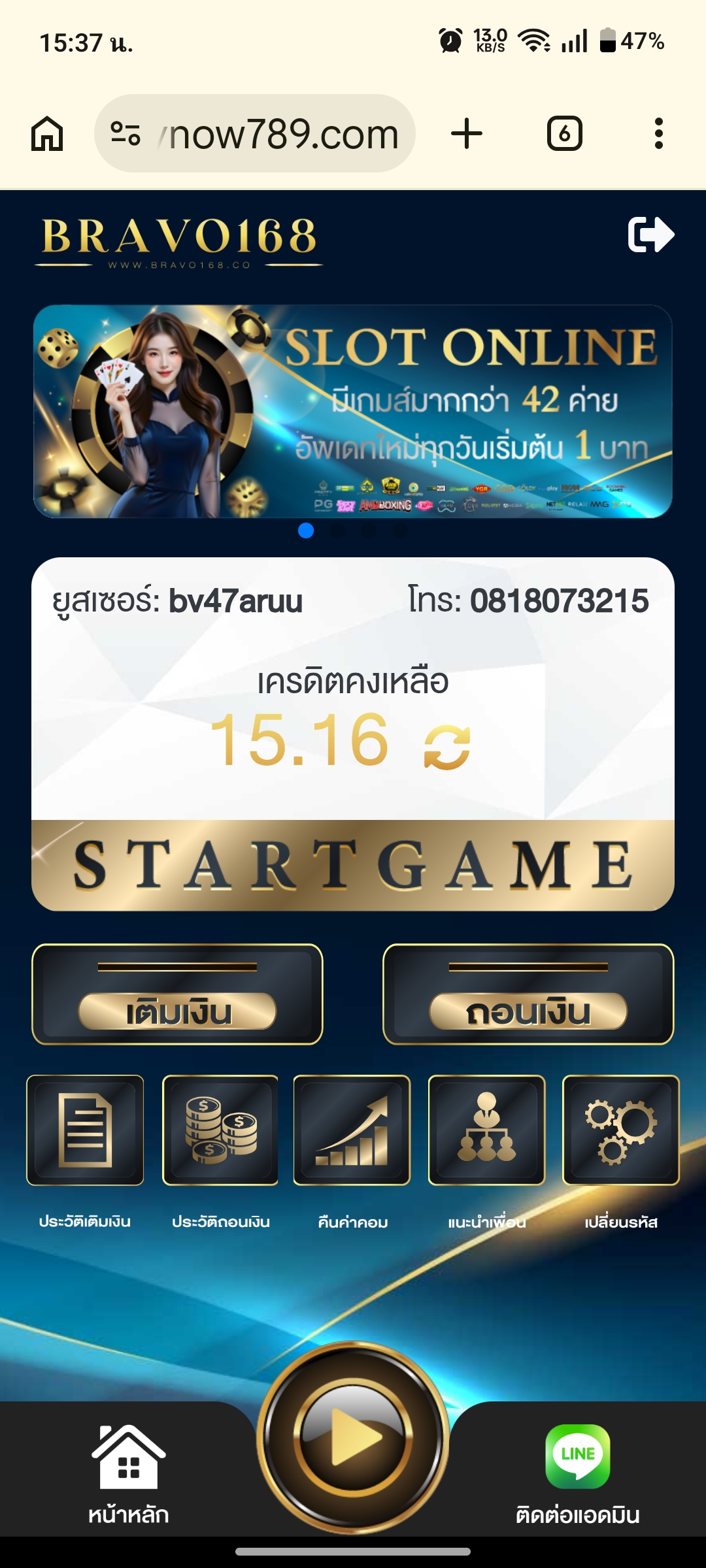Tap the gold center play button
This screenshot has height=1568, width=706.
tap(353, 1437)
